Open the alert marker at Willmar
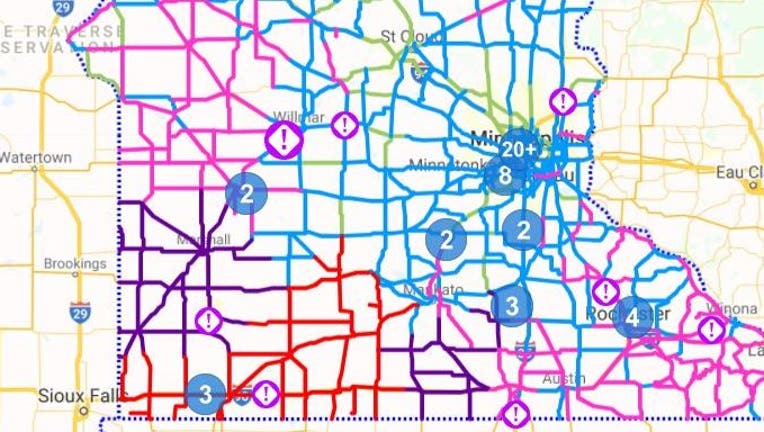The image size is (764, 432). (x=285, y=139)
